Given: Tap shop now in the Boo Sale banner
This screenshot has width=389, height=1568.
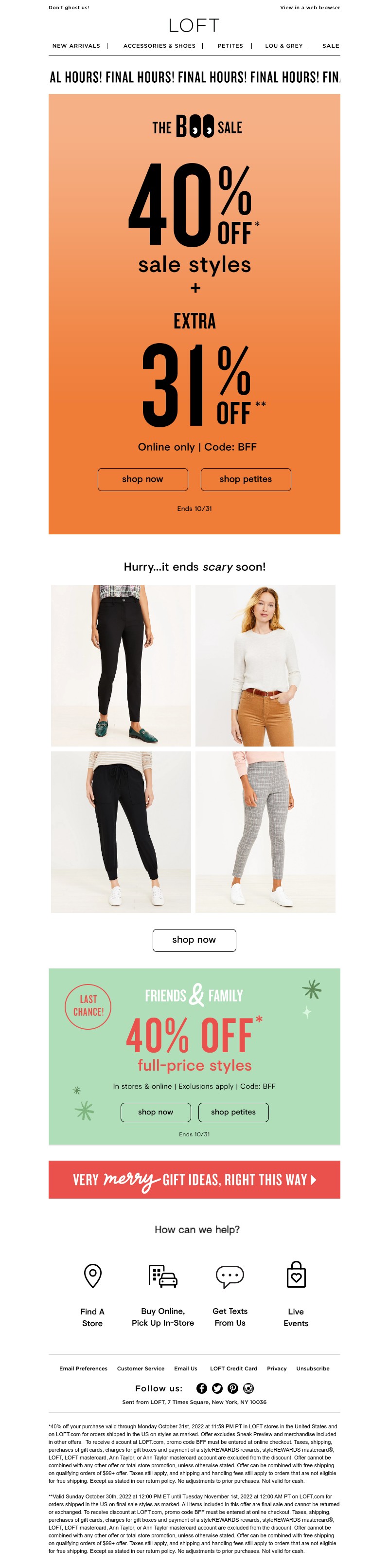Looking at the screenshot, I should tap(143, 479).
